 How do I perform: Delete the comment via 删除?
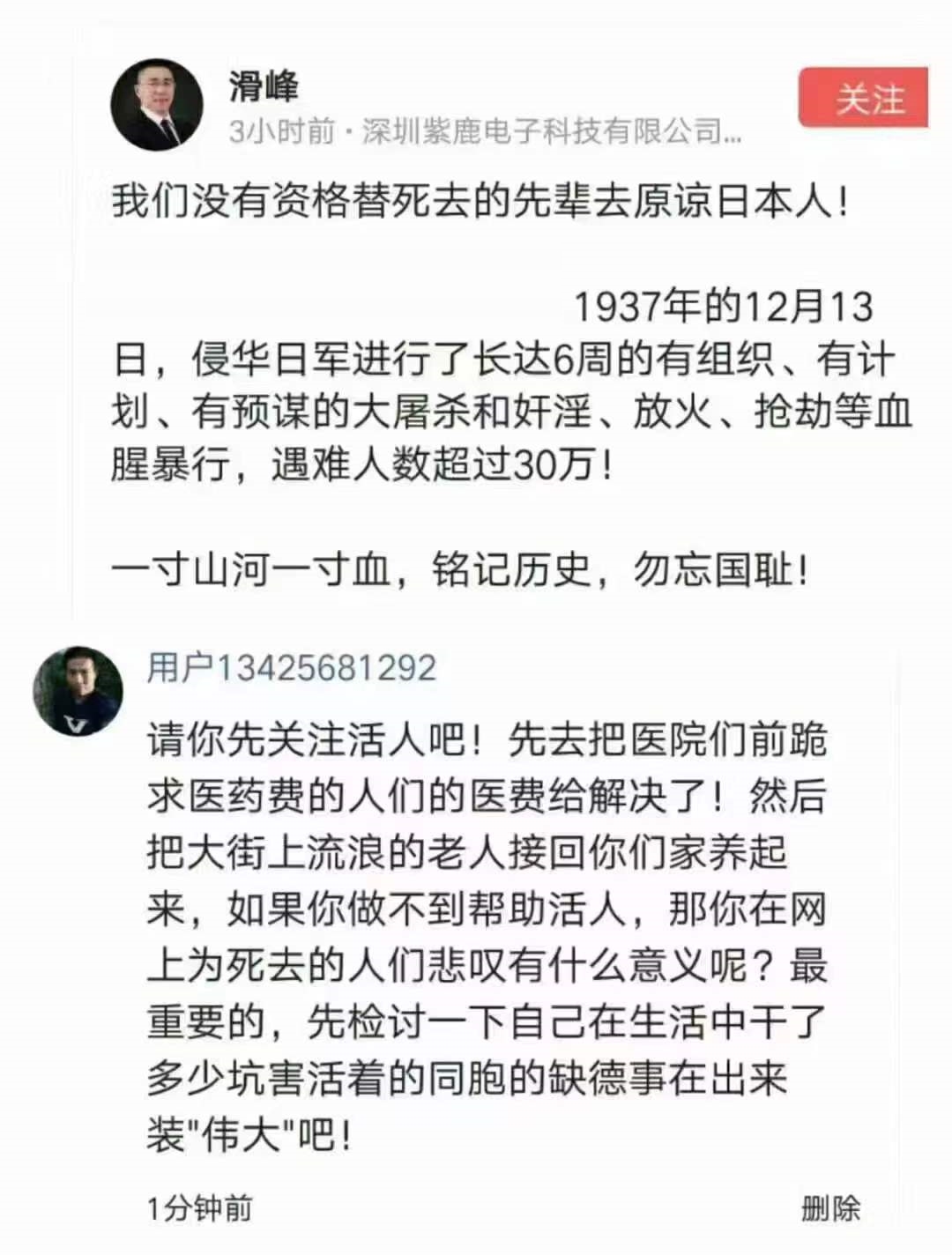tap(830, 1207)
